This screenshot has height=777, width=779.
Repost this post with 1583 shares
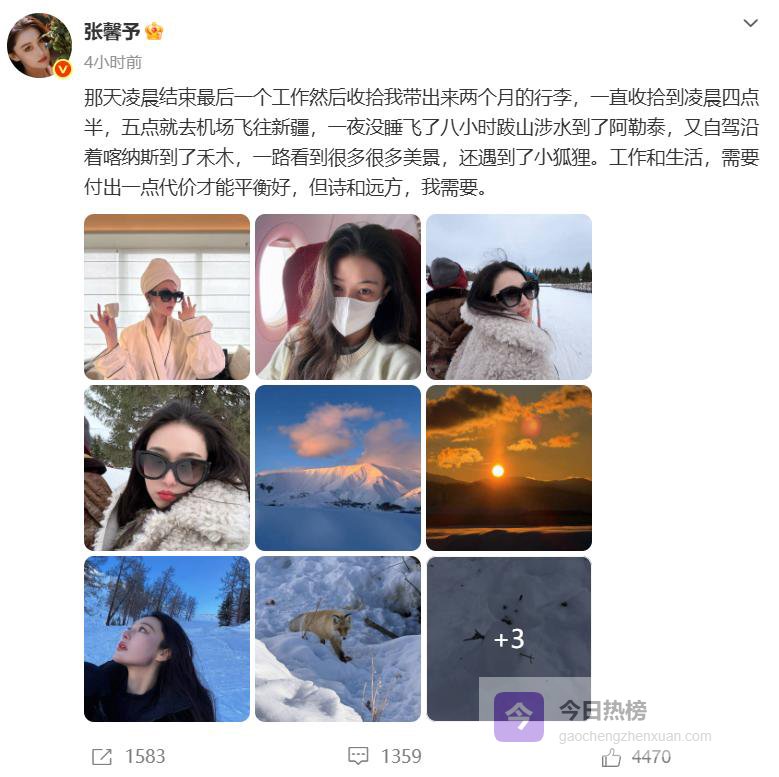click(x=127, y=757)
